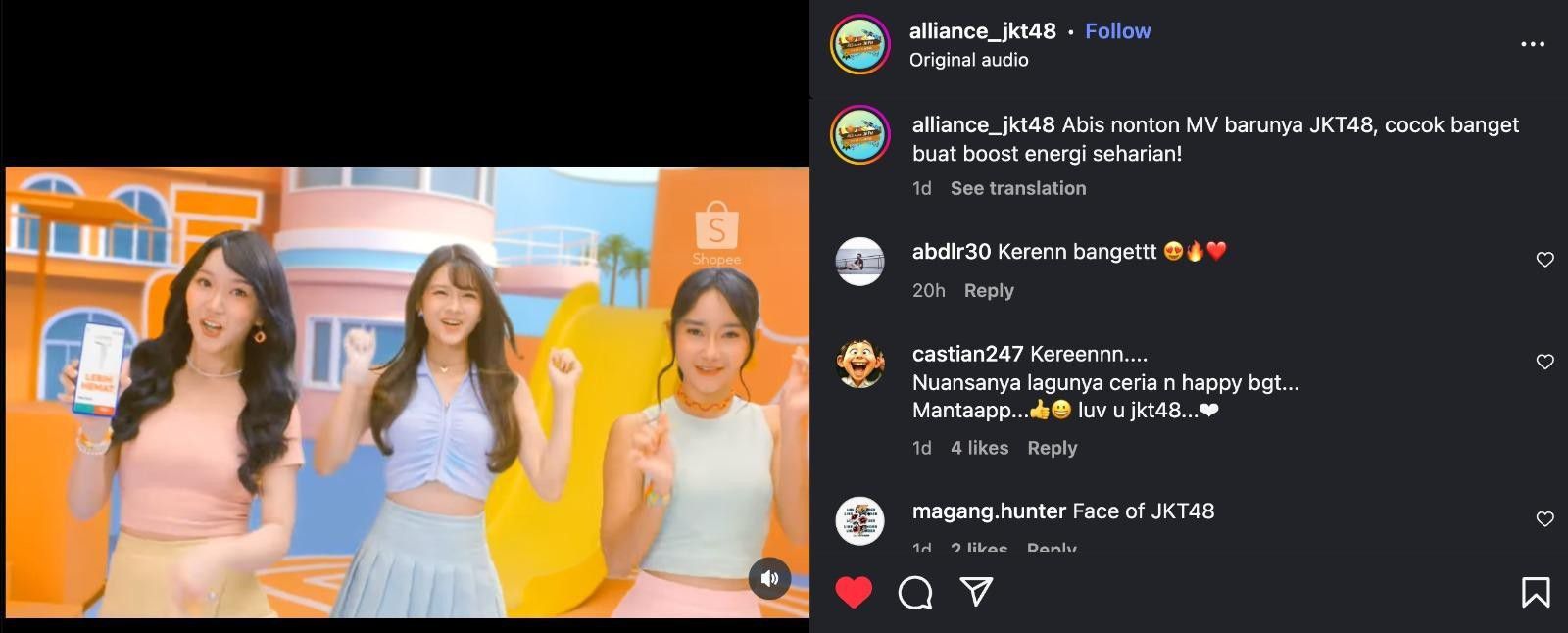Open the alliance_jkt48 profile from the header avatar
The image size is (1568, 633).
(x=859, y=44)
